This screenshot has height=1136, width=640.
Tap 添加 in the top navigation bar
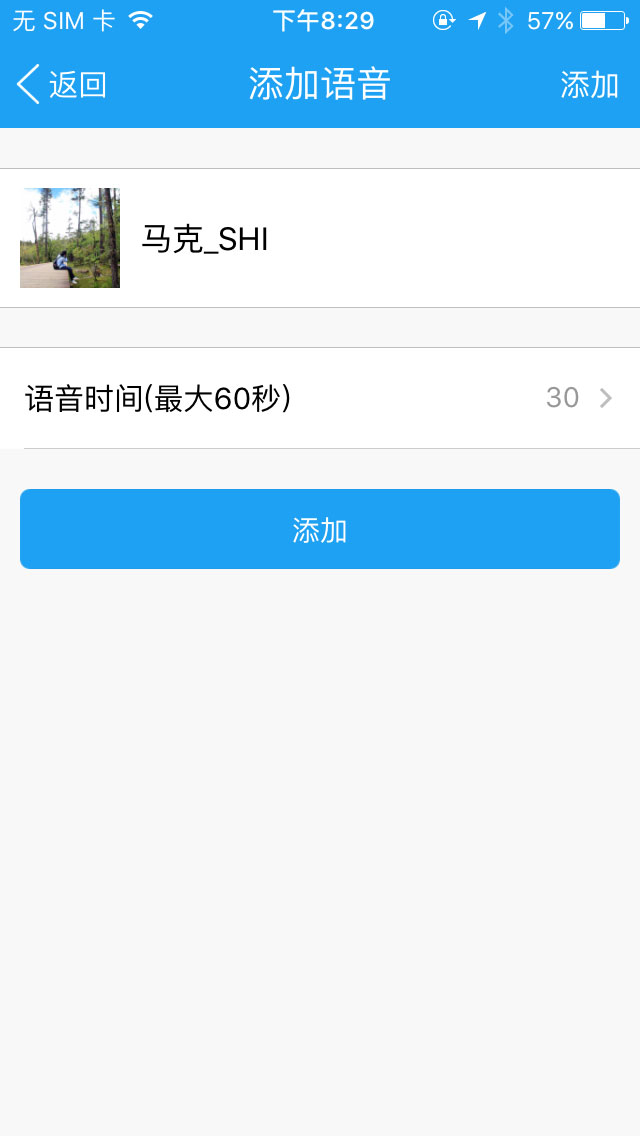click(x=589, y=85)
